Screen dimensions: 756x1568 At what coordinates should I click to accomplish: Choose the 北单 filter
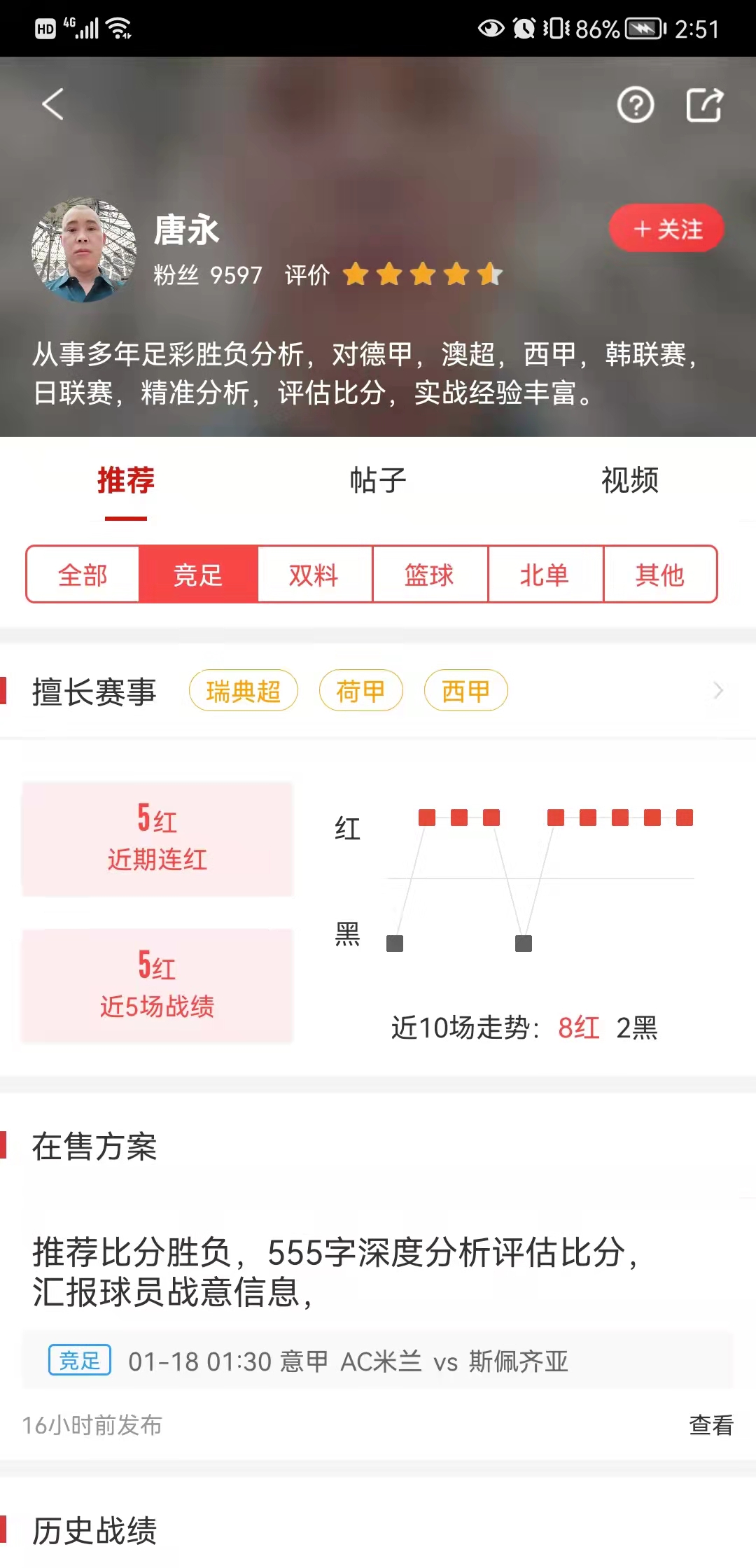(544, 575)
